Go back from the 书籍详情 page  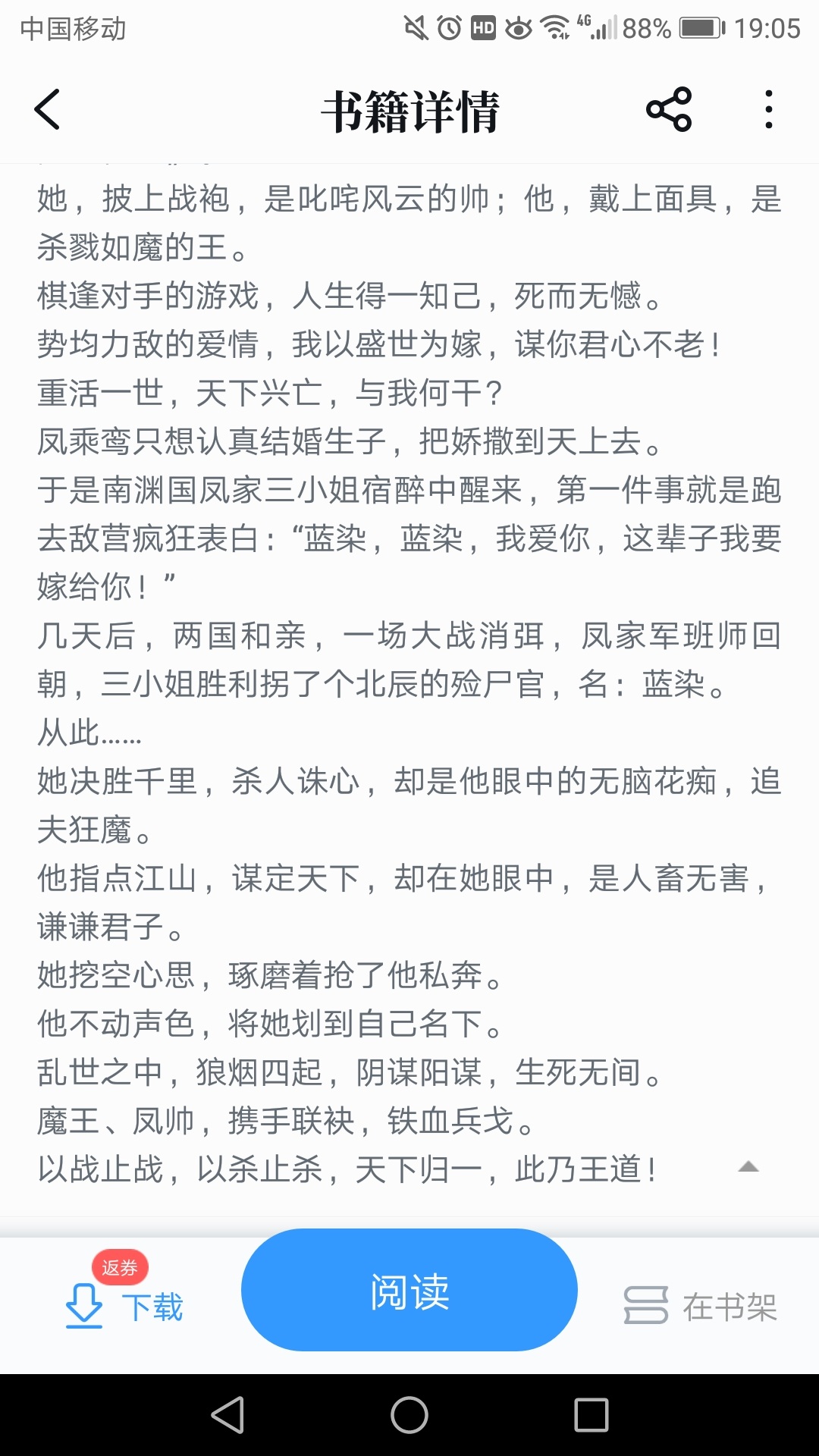coord(47,110)
